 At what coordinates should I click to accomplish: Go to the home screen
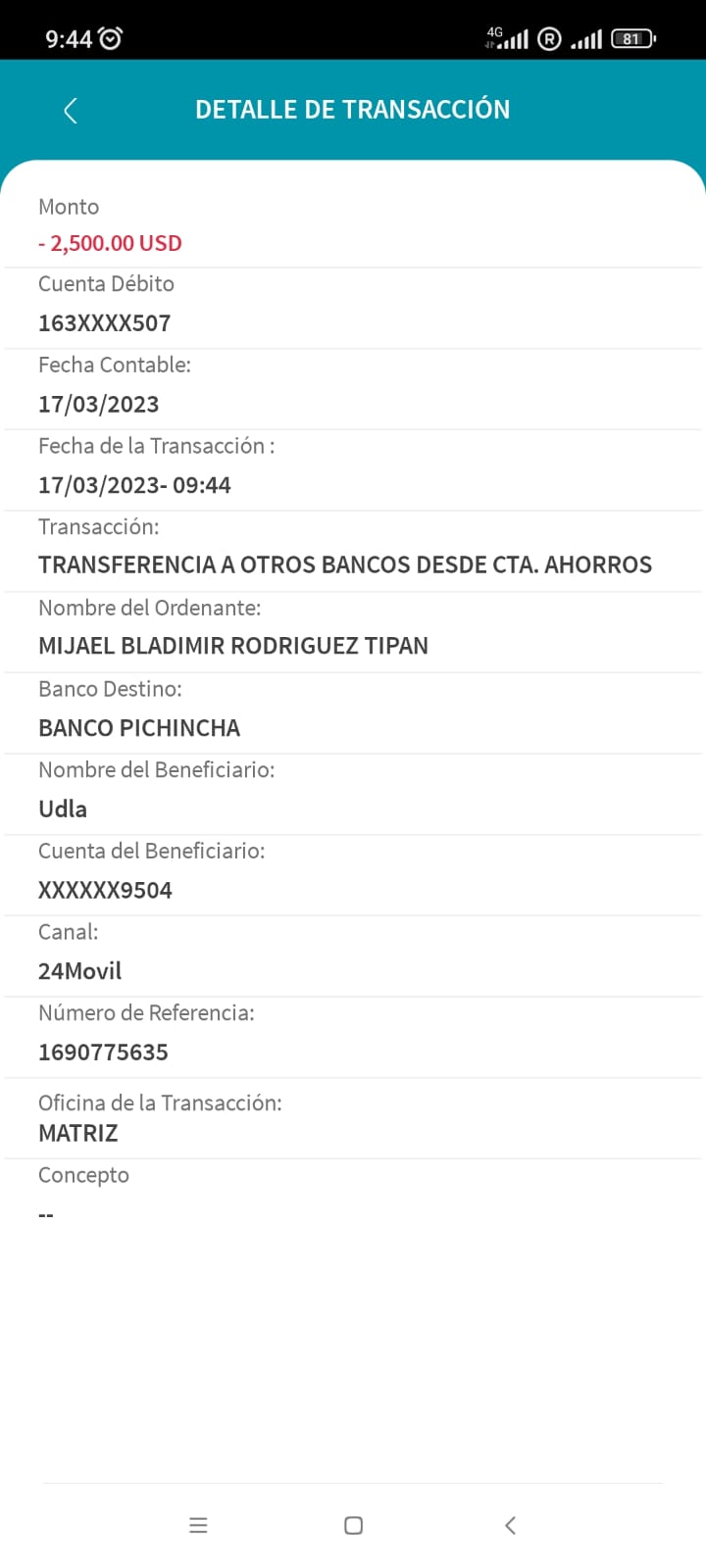[354, 1525]
